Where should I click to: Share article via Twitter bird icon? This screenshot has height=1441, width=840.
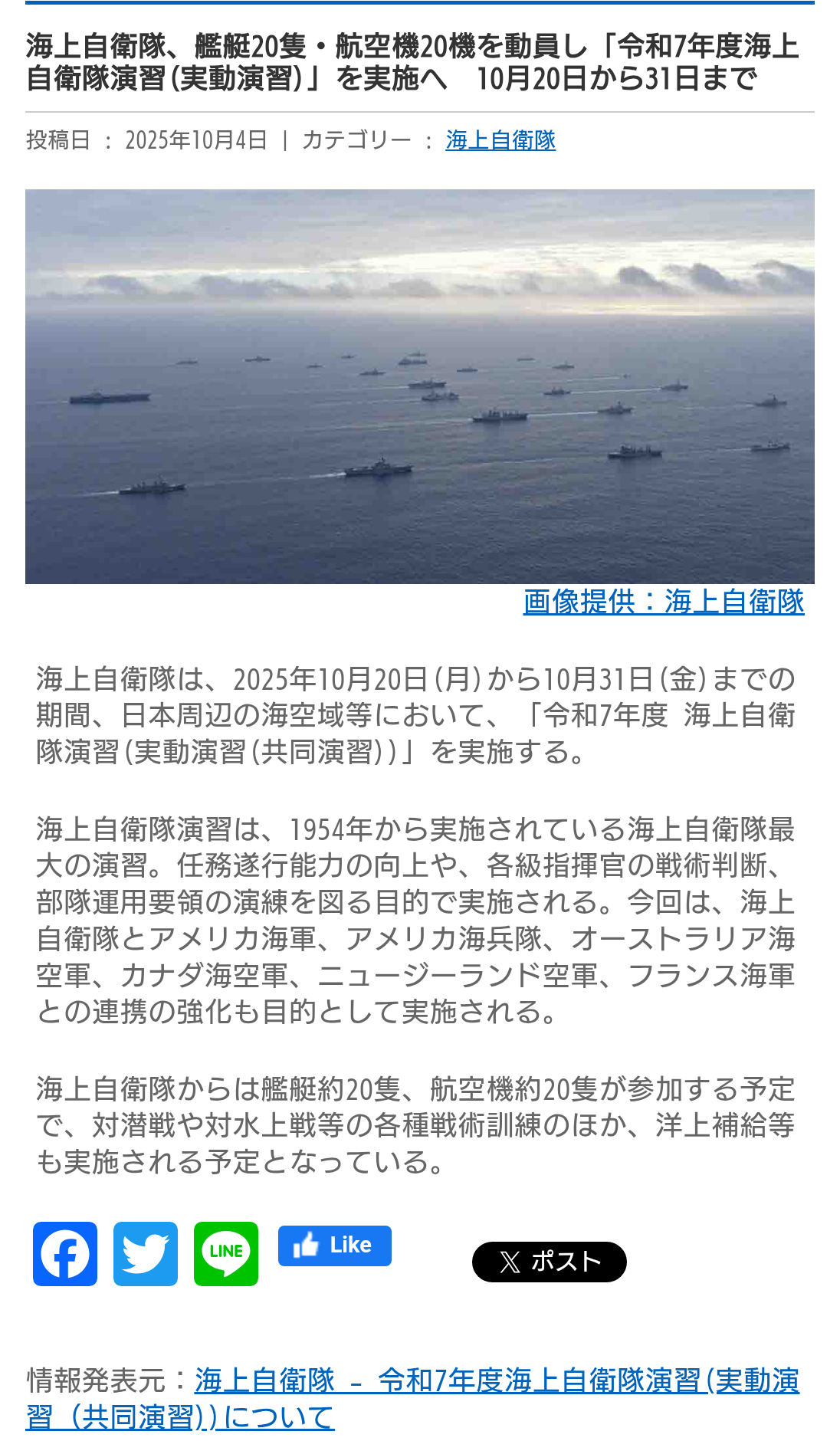[x=146, y=1254]
